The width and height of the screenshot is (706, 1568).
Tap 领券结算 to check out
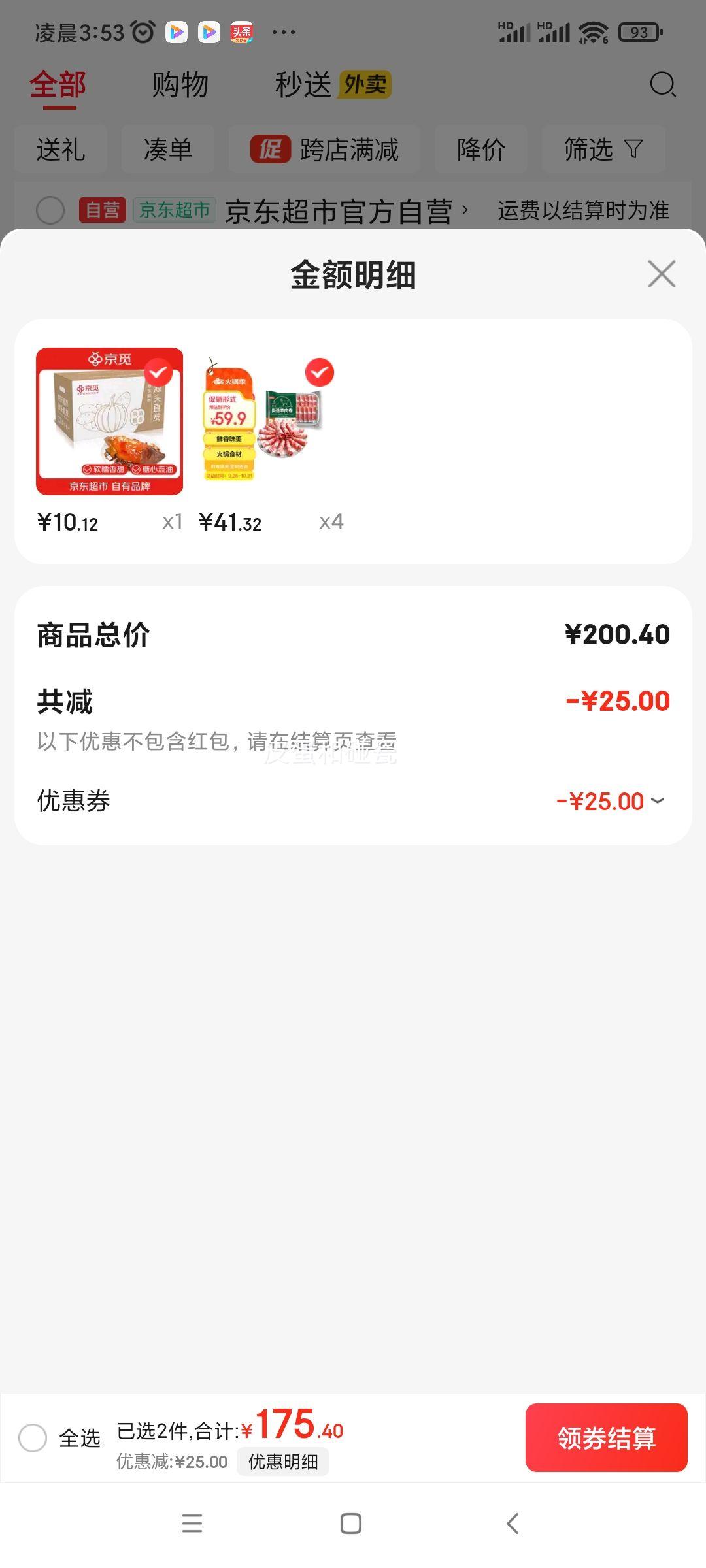tap(606, 1437)
